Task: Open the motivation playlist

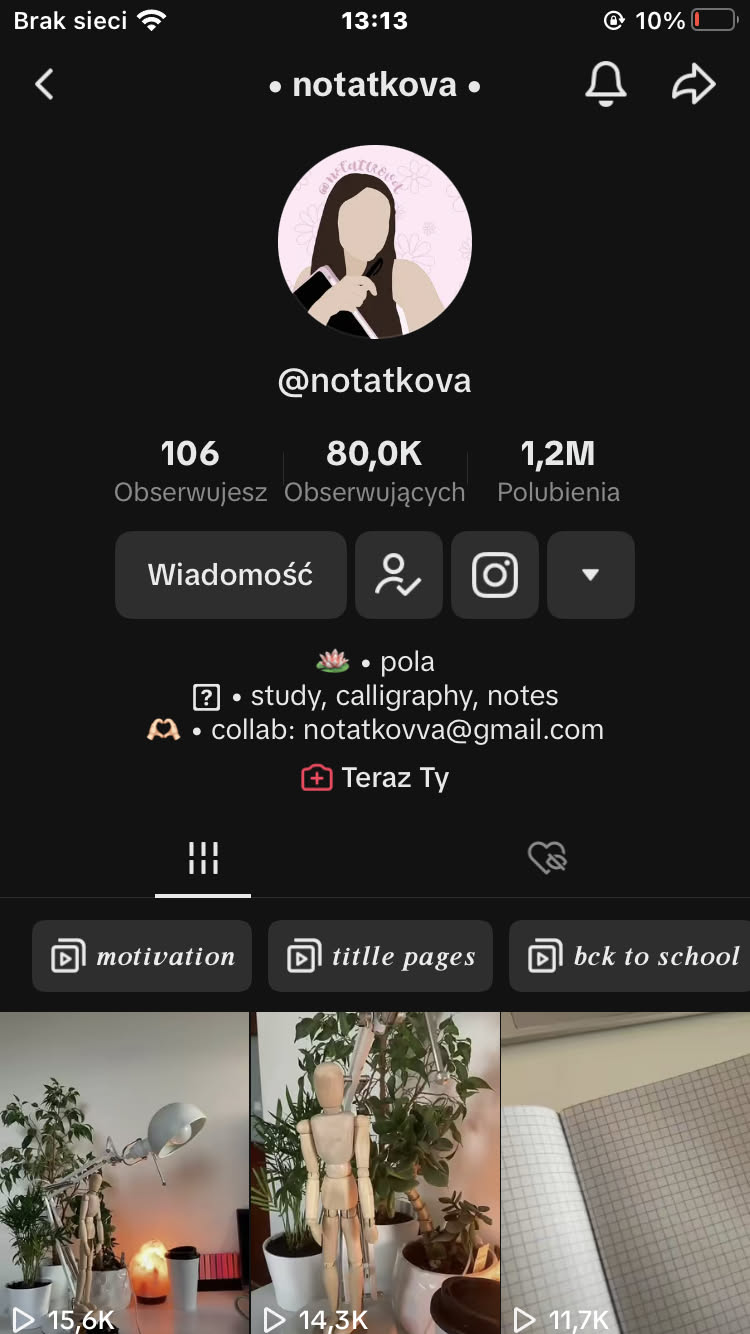Action: pyautogui.click(x=142, y=957)
